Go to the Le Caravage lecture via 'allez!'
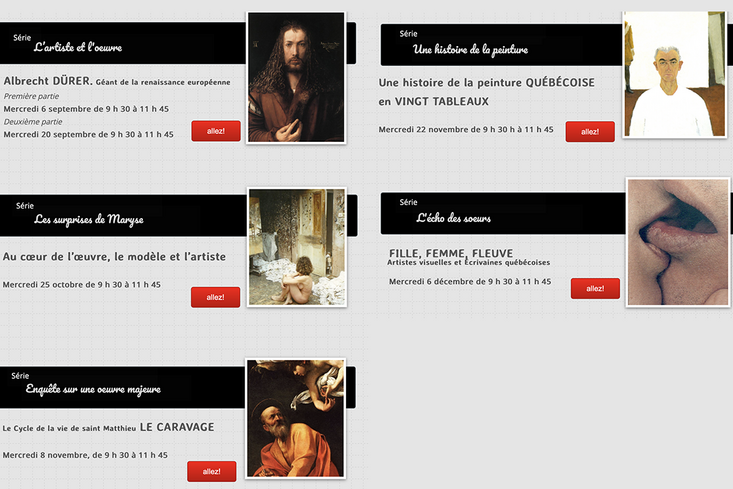733x489 pixels. click(212, 471)
